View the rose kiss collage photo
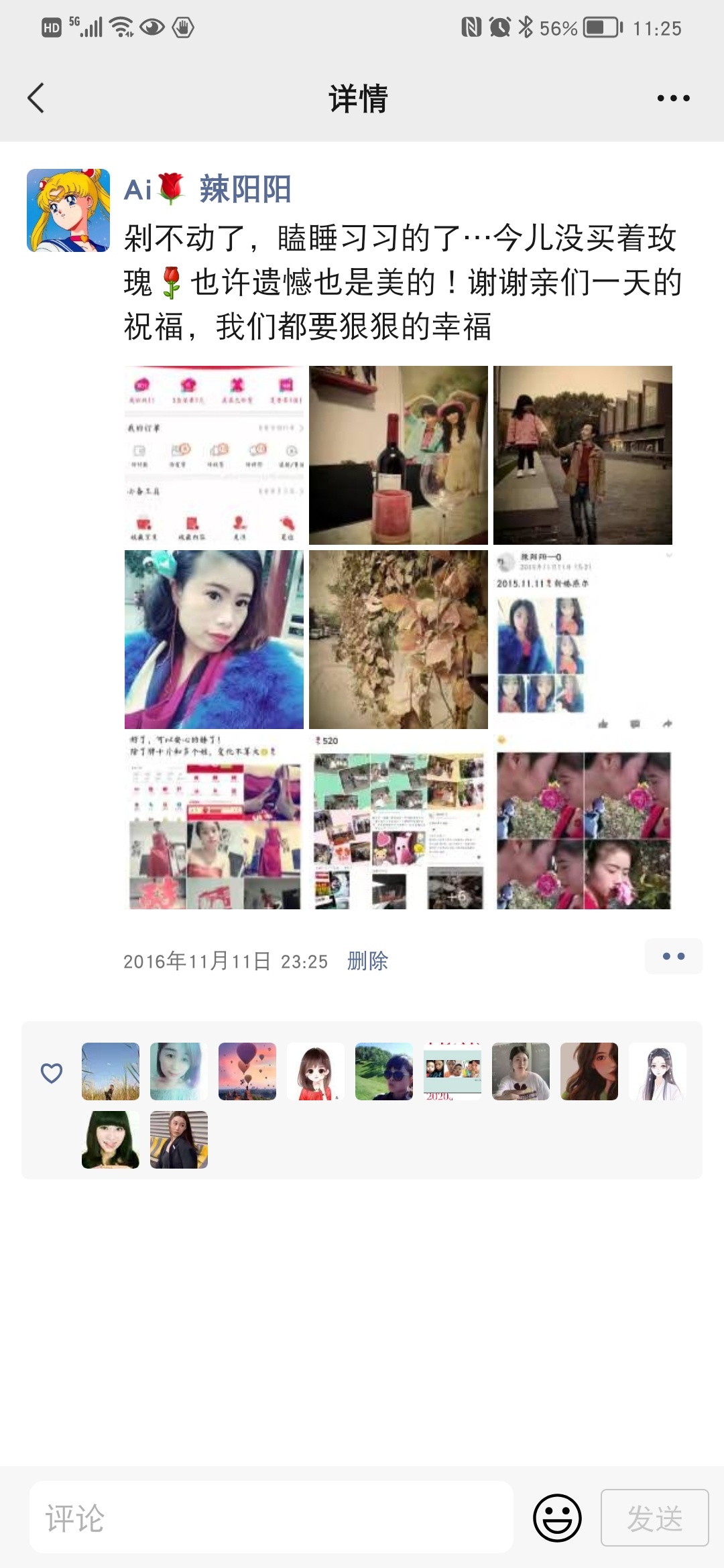The height and width of the screenshot is (1568, 724). 583,824
